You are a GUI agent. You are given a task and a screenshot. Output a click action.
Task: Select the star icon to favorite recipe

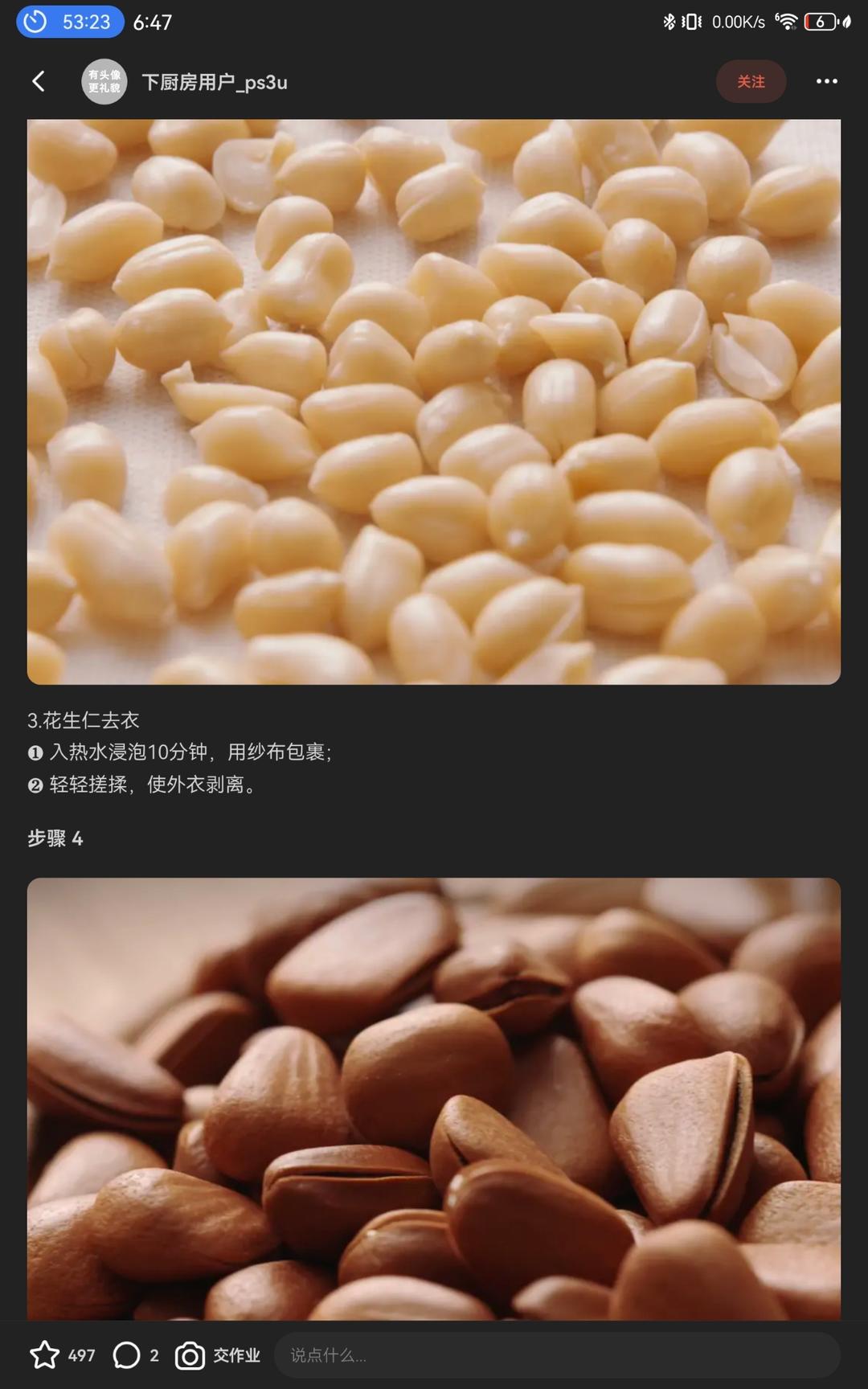tap(46, 1354)
